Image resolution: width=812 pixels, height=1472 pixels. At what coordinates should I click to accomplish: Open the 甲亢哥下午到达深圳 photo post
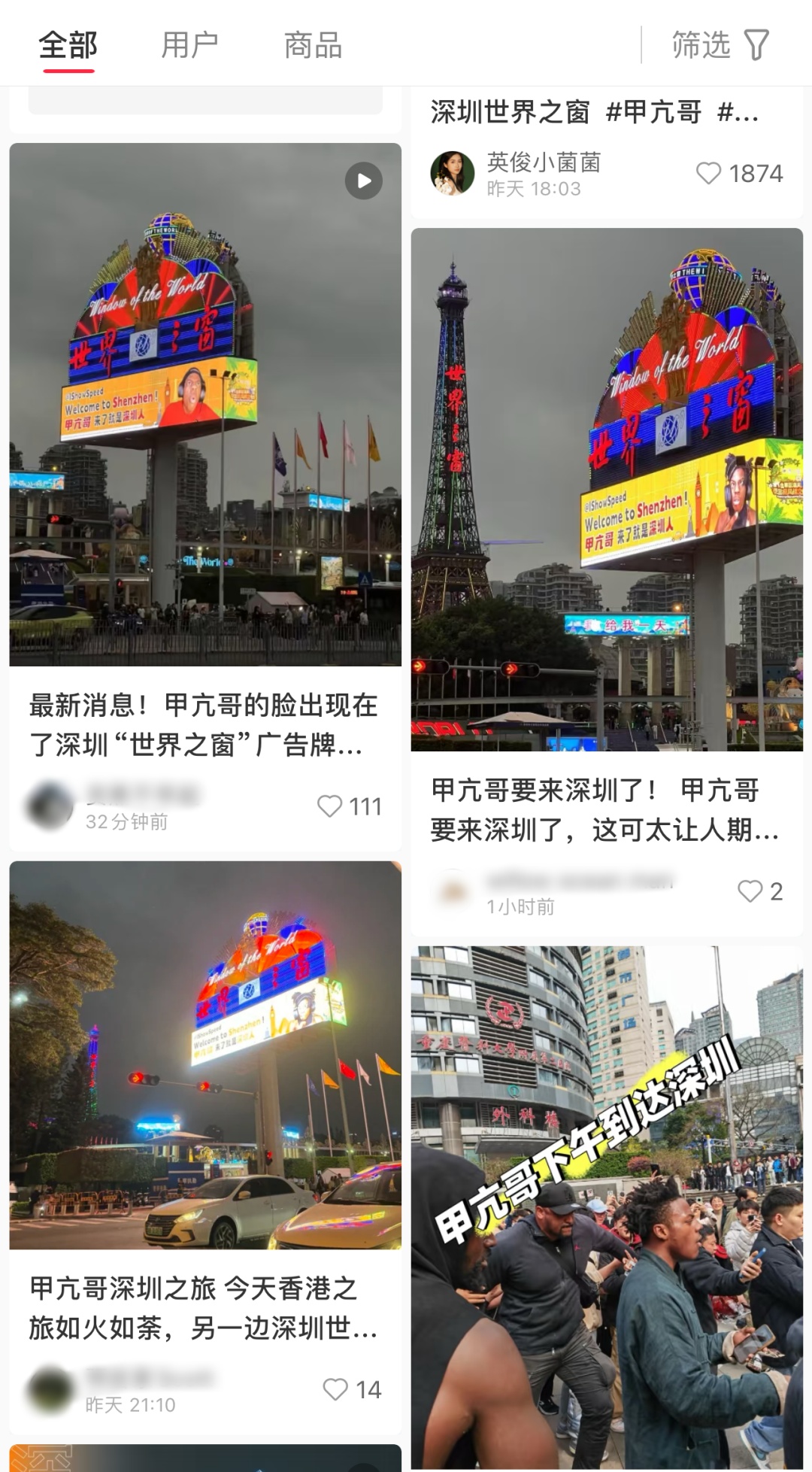point(606,1203)
